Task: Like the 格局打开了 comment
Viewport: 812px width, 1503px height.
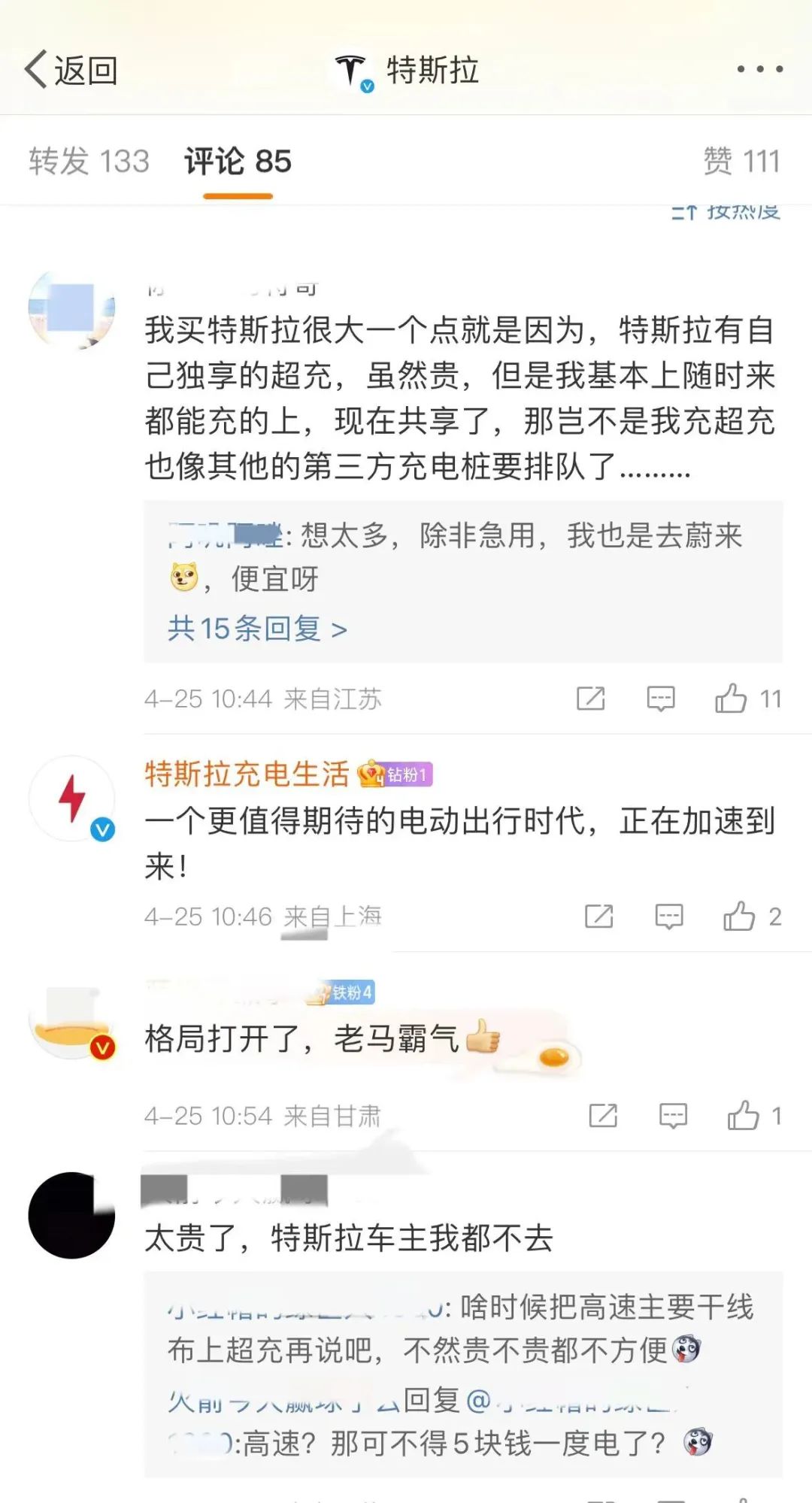Action: coord(743,1116)
